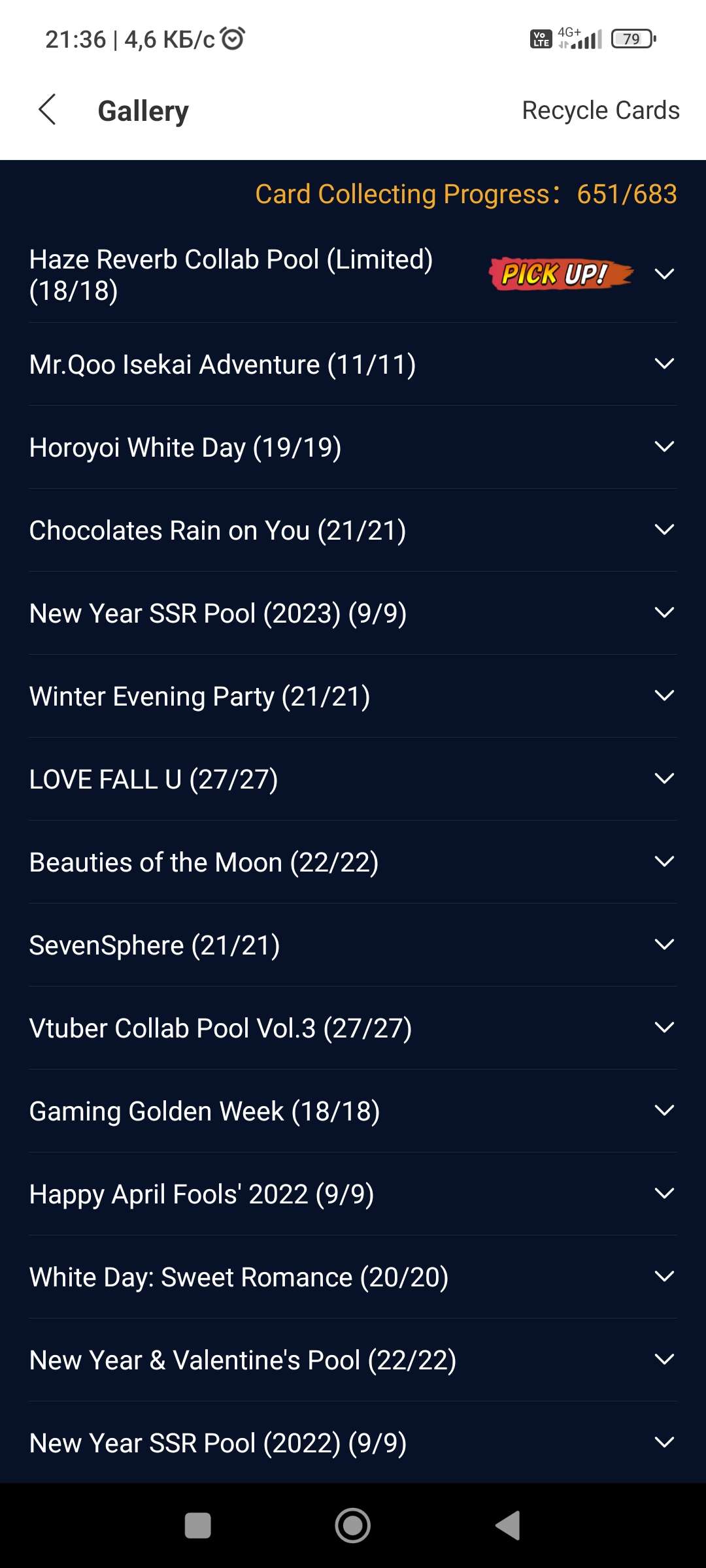
Task: Expand LOVE FALL U pool
Action: (664, 779)
